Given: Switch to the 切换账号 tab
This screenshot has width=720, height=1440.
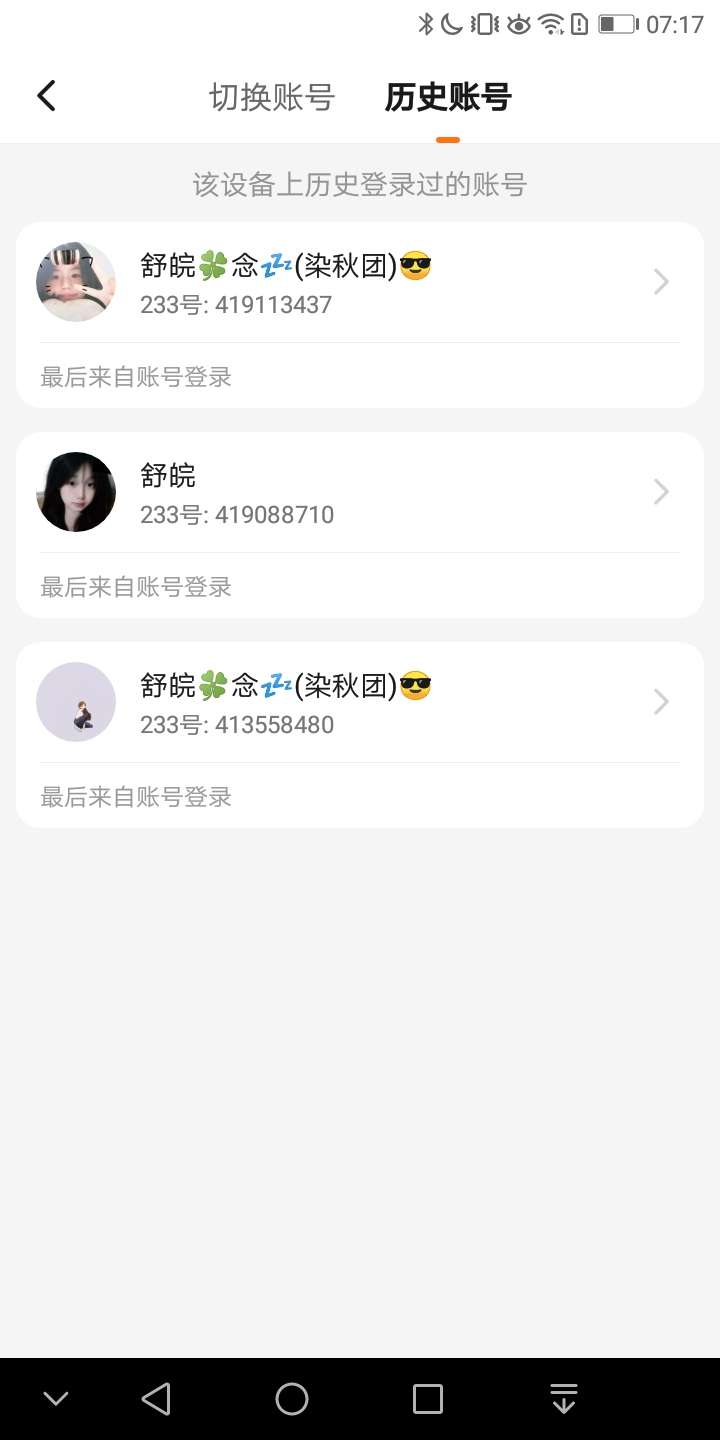Looking at the screenshot, I should coord(271,97).
